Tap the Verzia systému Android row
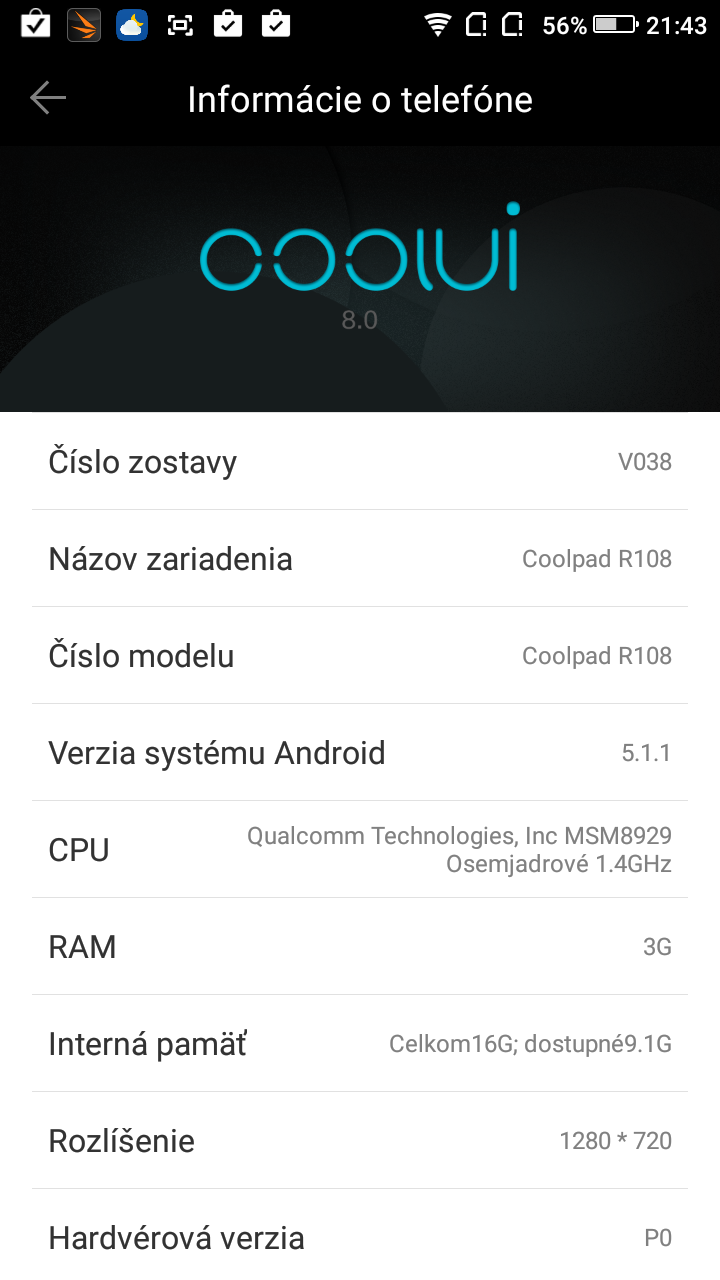 360,753
